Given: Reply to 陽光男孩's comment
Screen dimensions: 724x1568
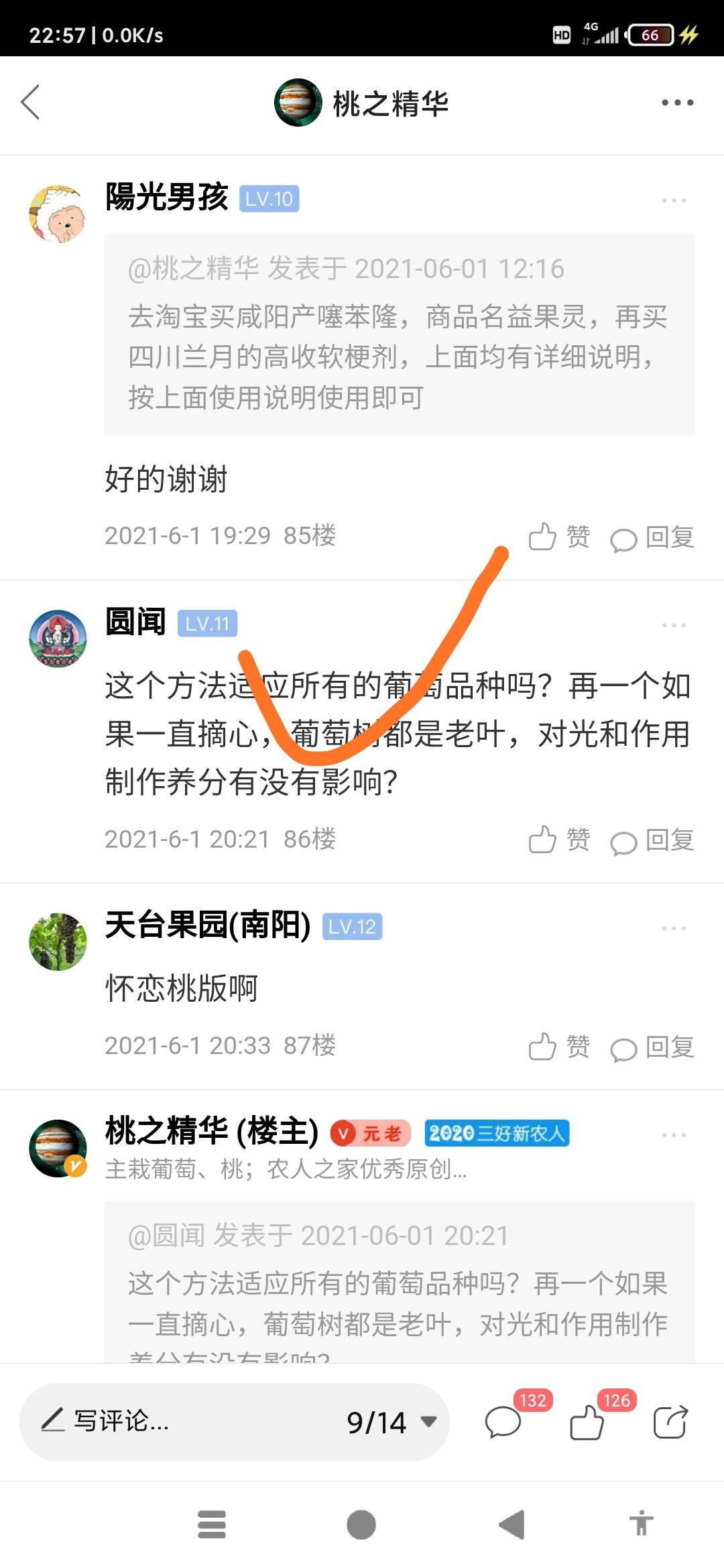Looking at the screenshot, I should [652, 537].
